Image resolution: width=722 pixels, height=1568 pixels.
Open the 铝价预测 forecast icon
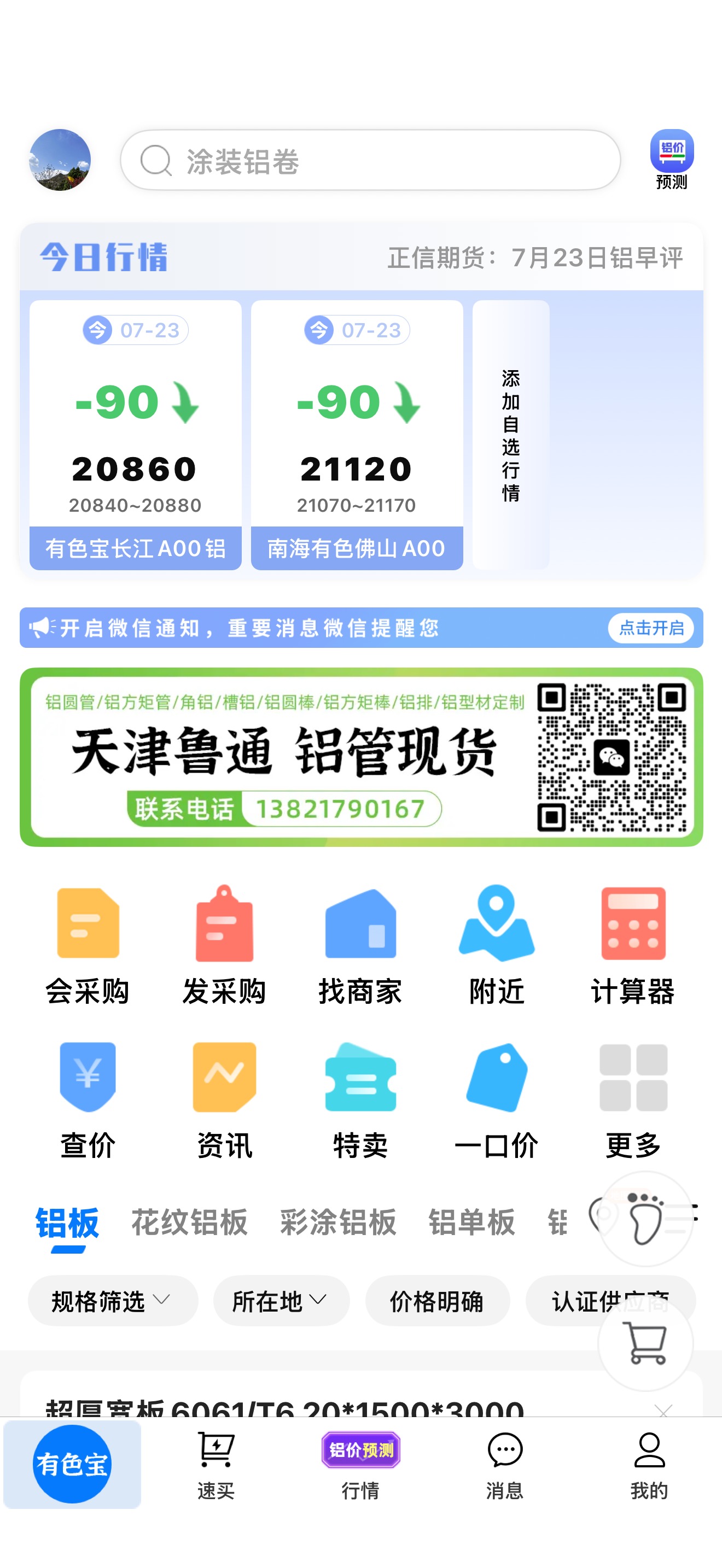point(672,160)
